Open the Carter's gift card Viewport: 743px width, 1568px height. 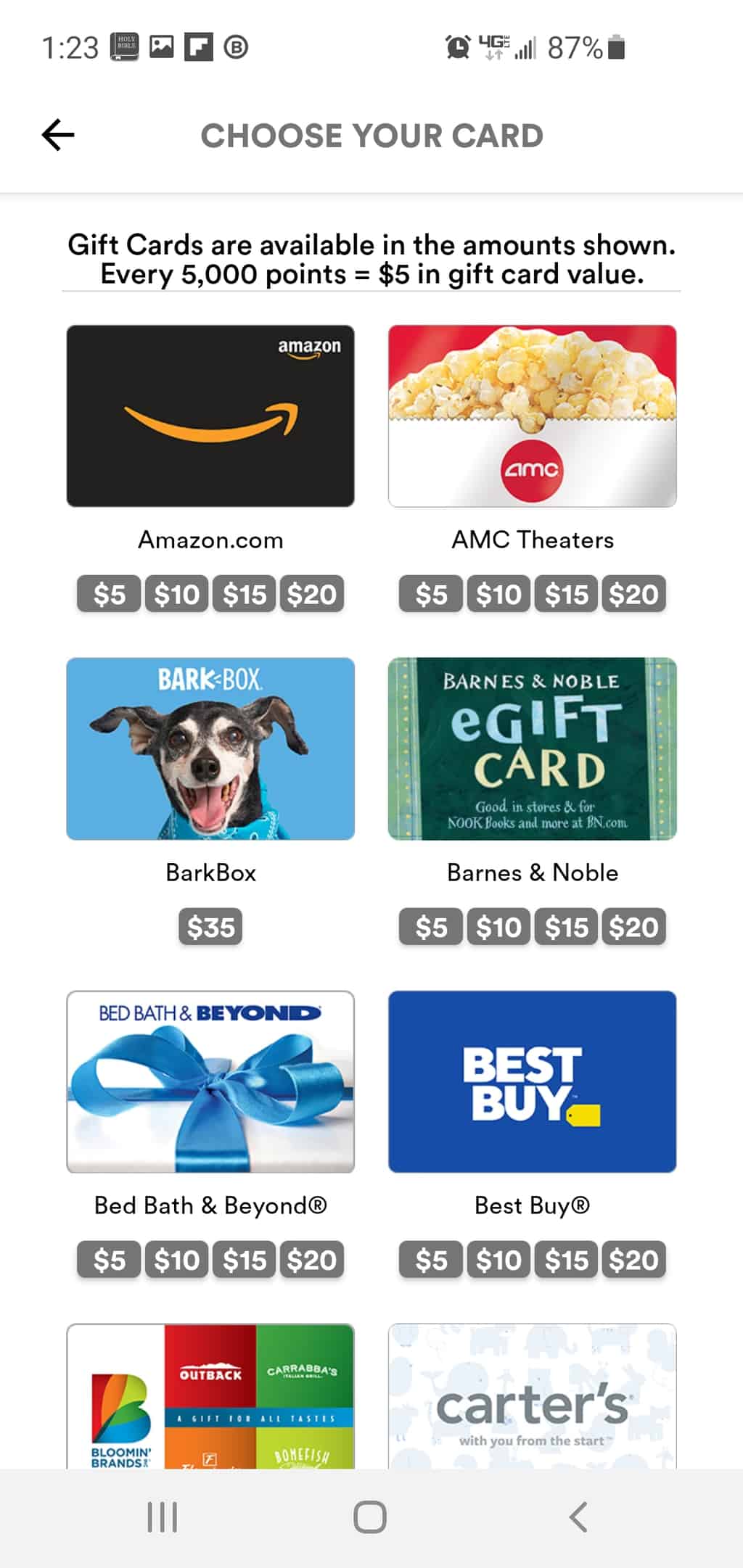pyautogui.click(x=533, y=1396)
